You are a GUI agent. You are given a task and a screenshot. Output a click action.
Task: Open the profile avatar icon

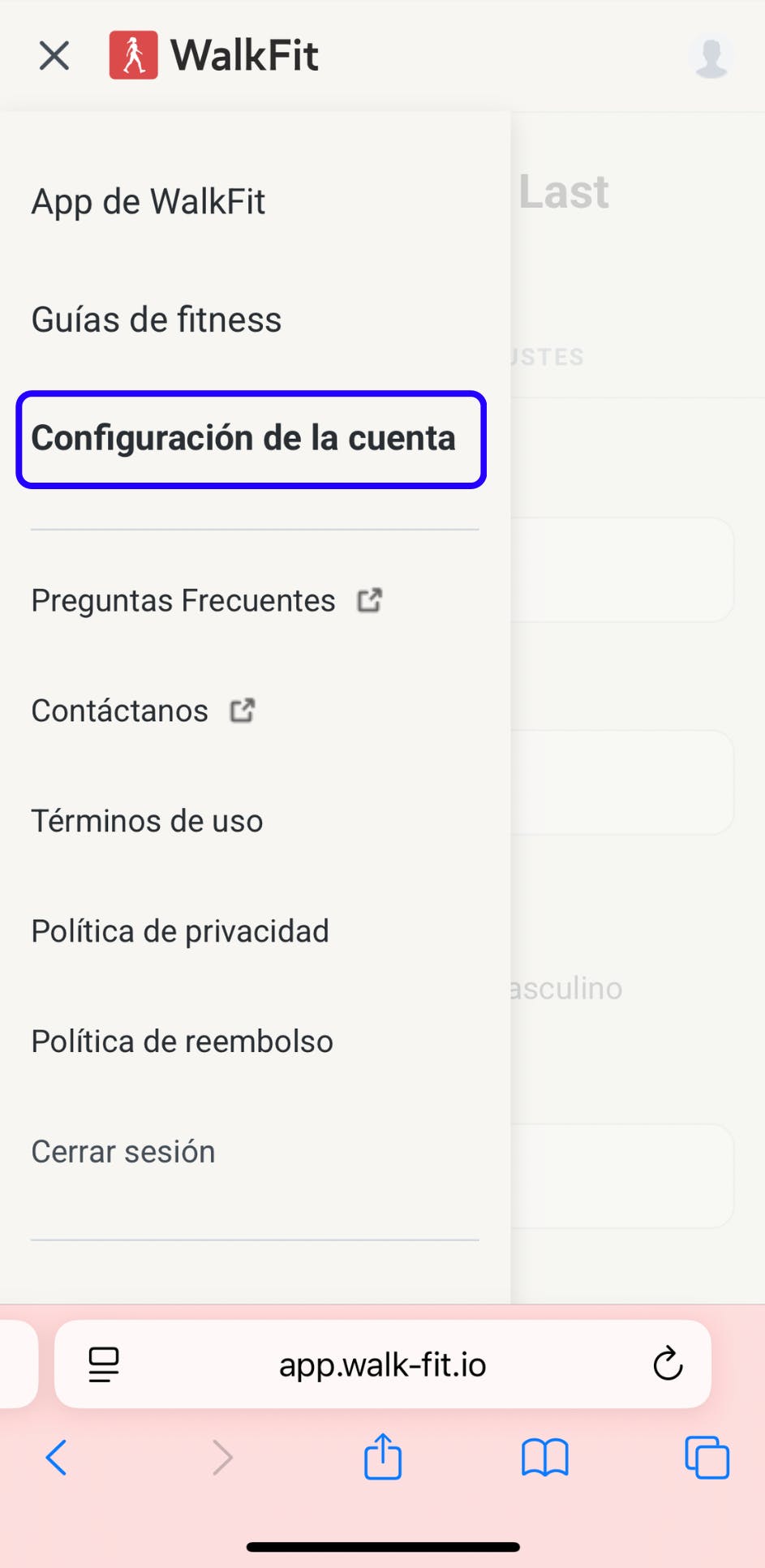711,57
